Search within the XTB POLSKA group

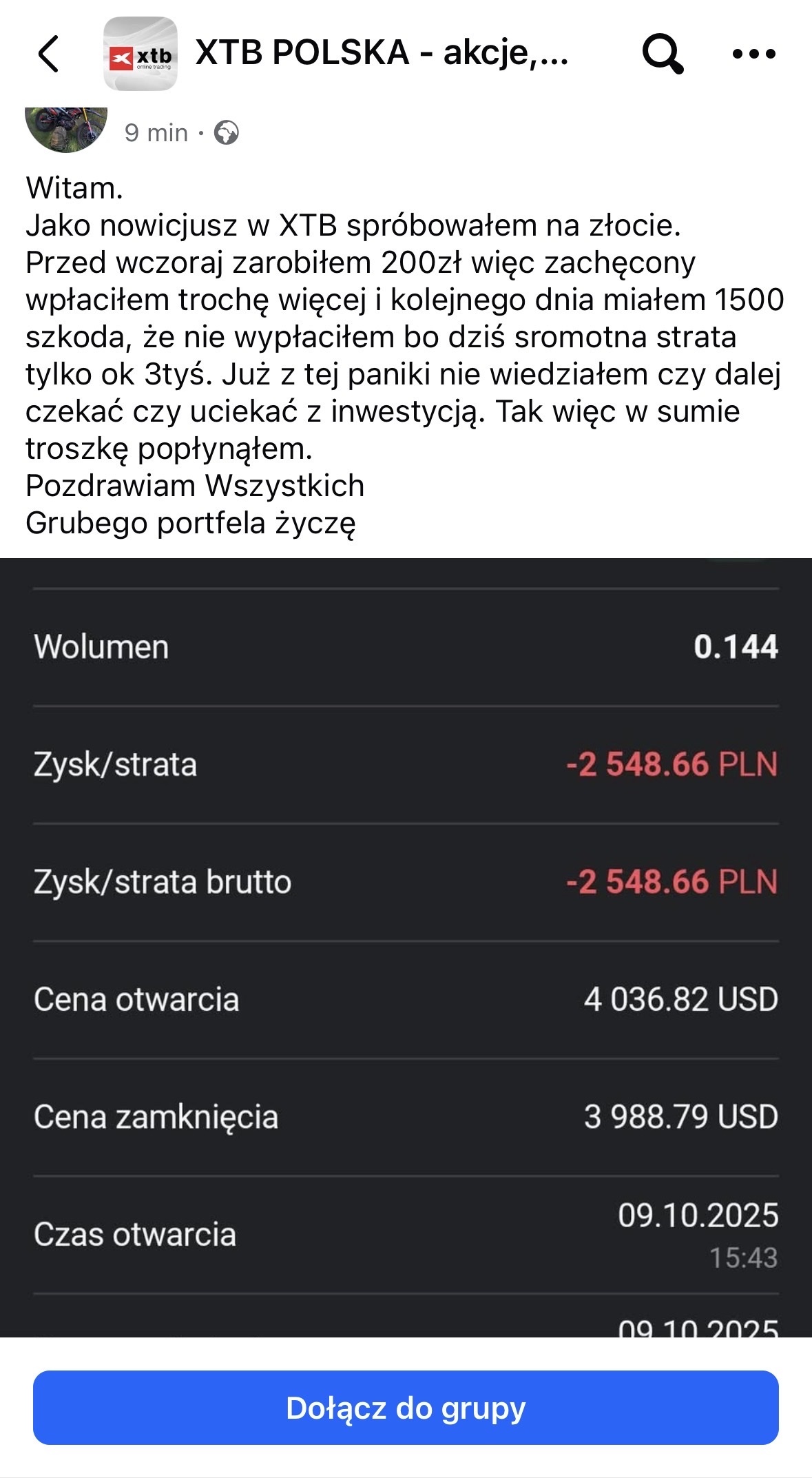(x=662, y=54)
